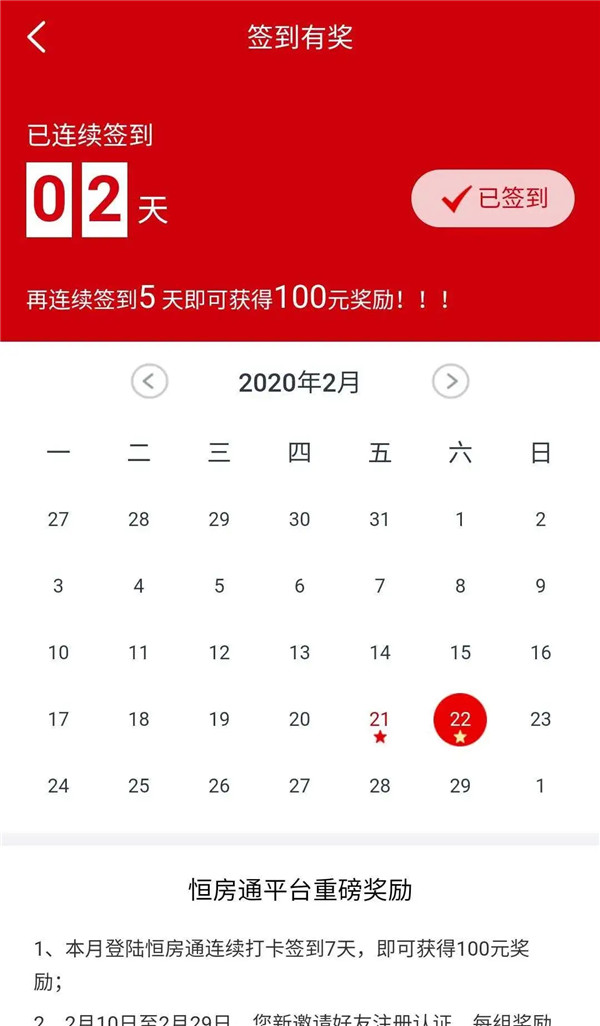Select date 21 with the red star
Viewport: 600px width, 1026px height.
379,723
